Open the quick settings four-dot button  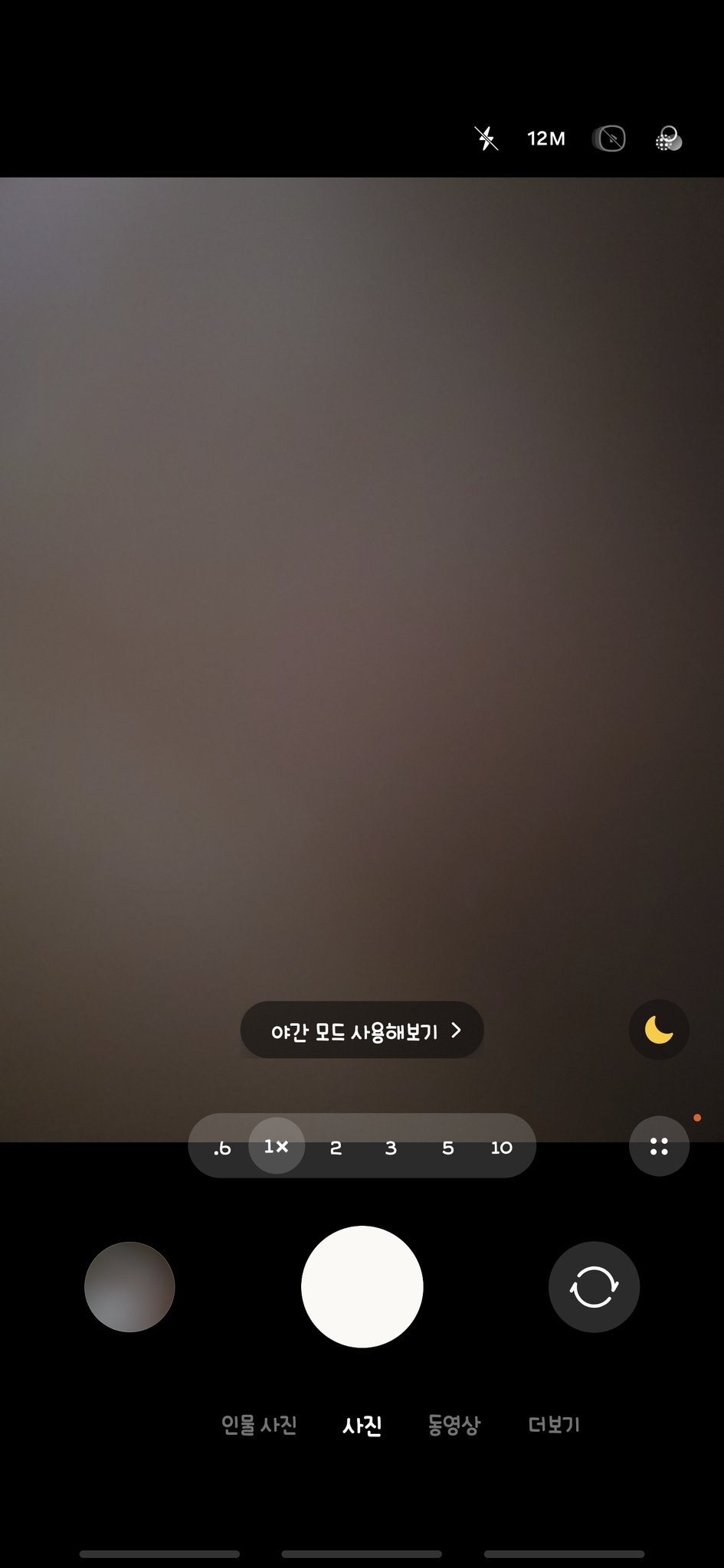pos(659,1146)
